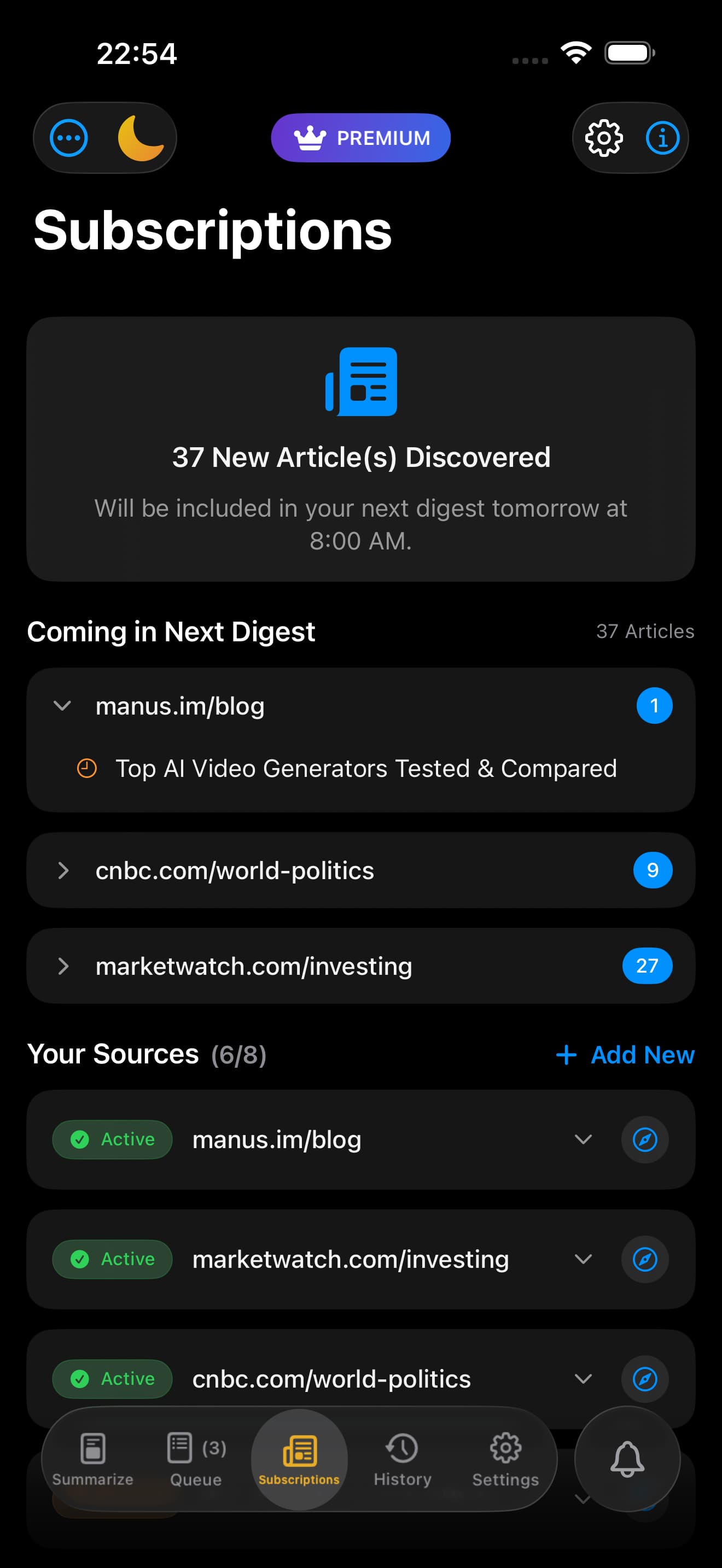Tap the Add New sources link
Image resolution: width=722 pixels, height=1568 pixels.
625,1055
